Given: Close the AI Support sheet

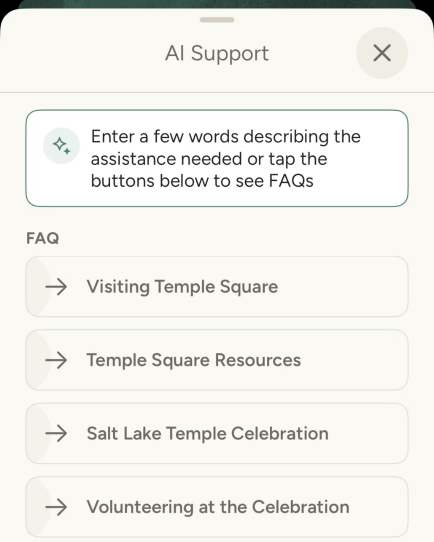Looking at the screenshot, I should coord(382,53).
